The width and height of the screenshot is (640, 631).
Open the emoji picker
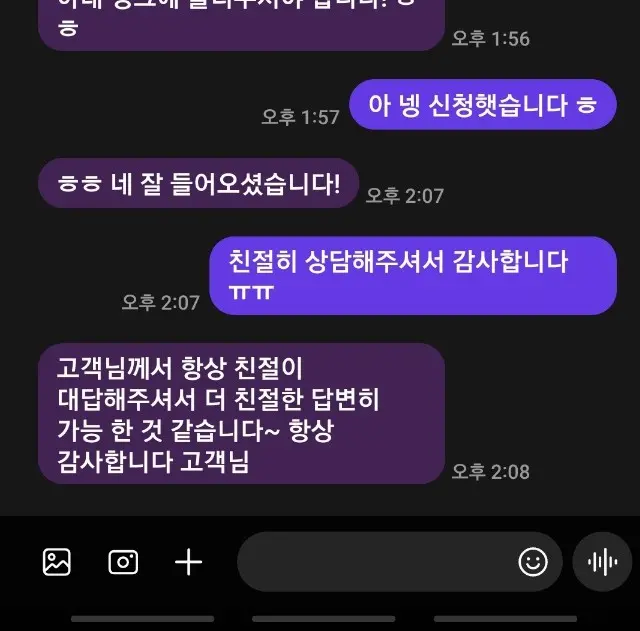tap(533, 562)
